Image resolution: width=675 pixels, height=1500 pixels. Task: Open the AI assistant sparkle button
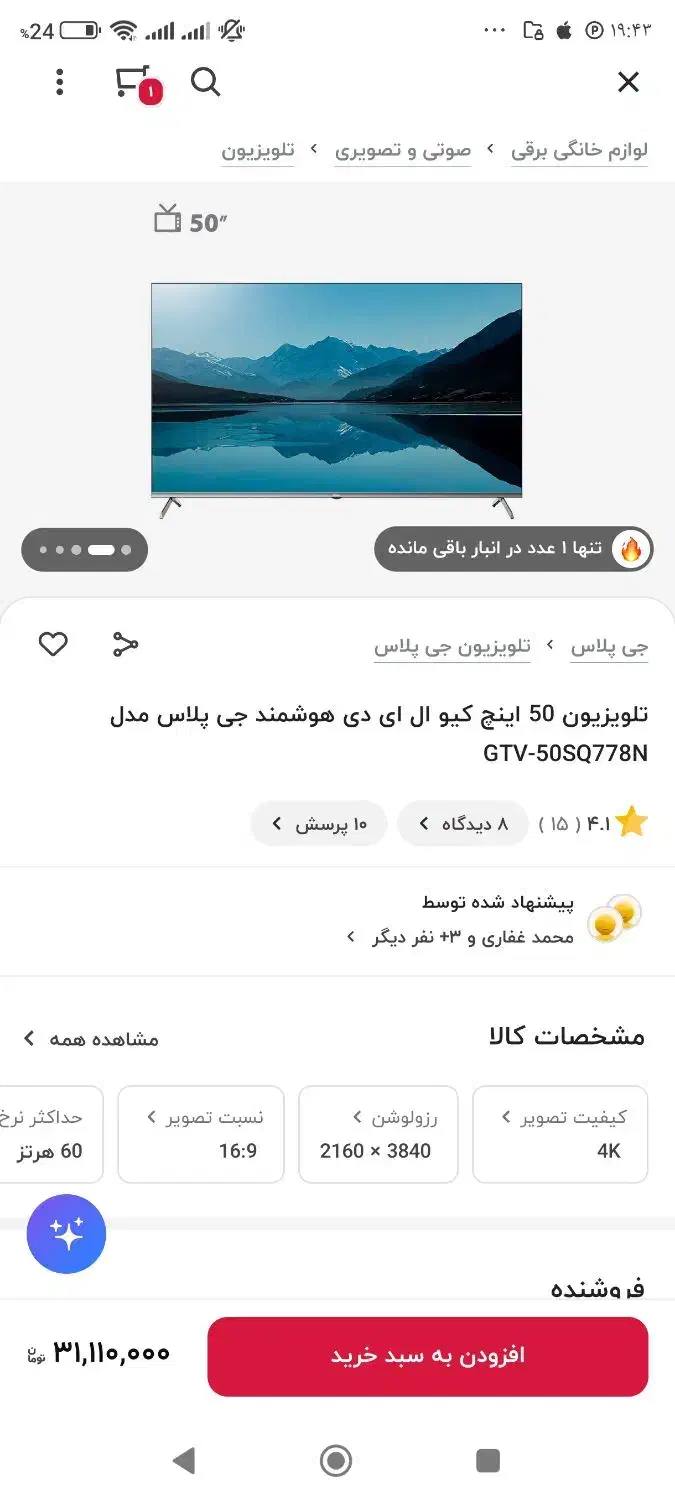pyautogui.click(x=66, y=1234)
